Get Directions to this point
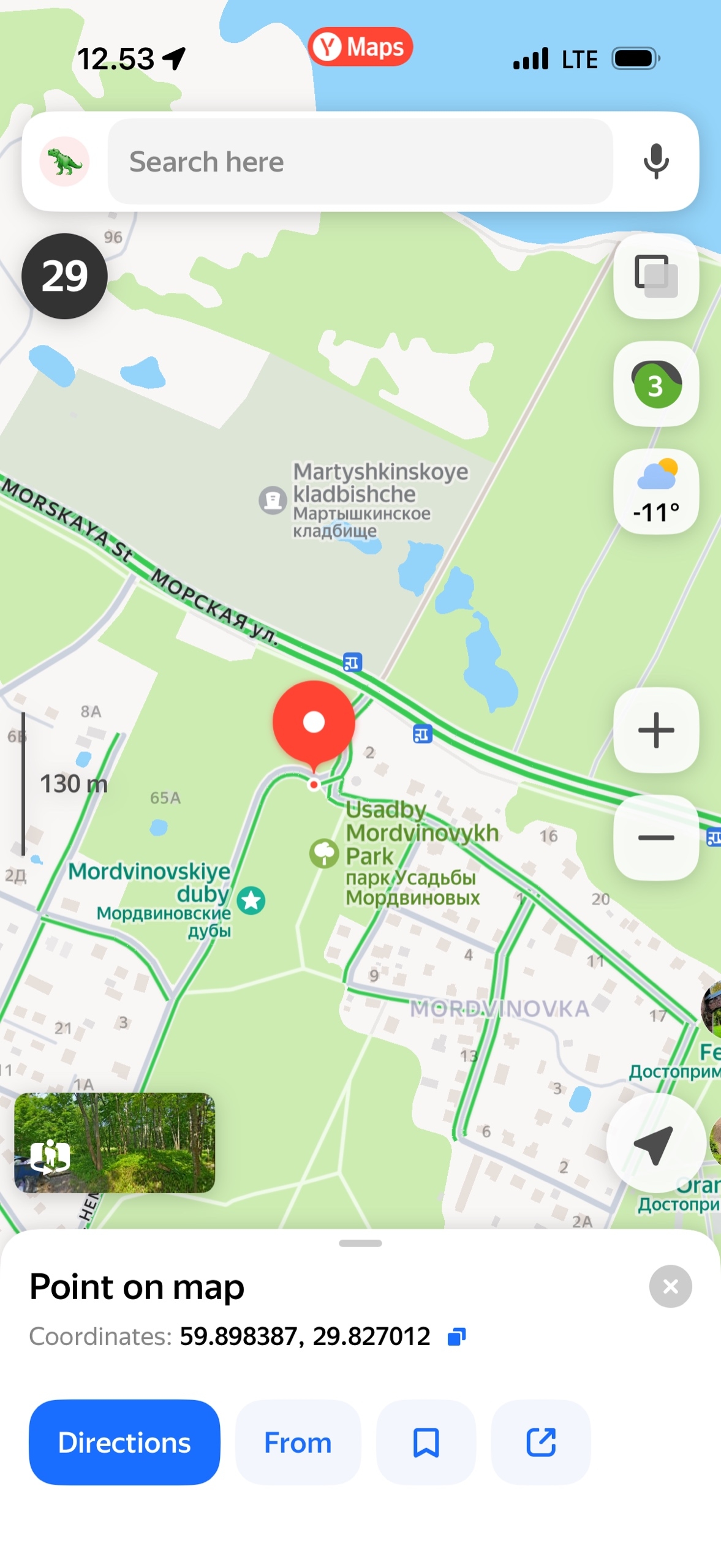The width and height of the screenshot is (721, 1568). (124, 1442)
